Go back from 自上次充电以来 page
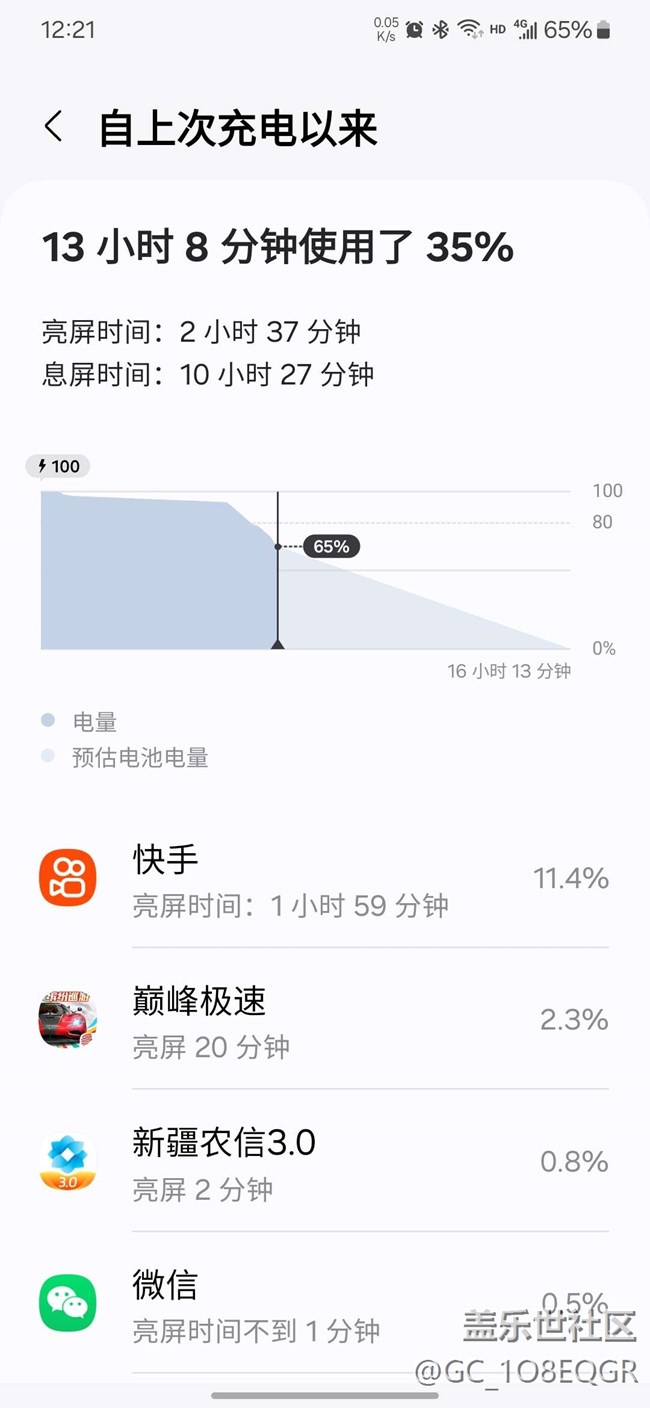Viewport: 650px width, 1408px height. [54, 128]
